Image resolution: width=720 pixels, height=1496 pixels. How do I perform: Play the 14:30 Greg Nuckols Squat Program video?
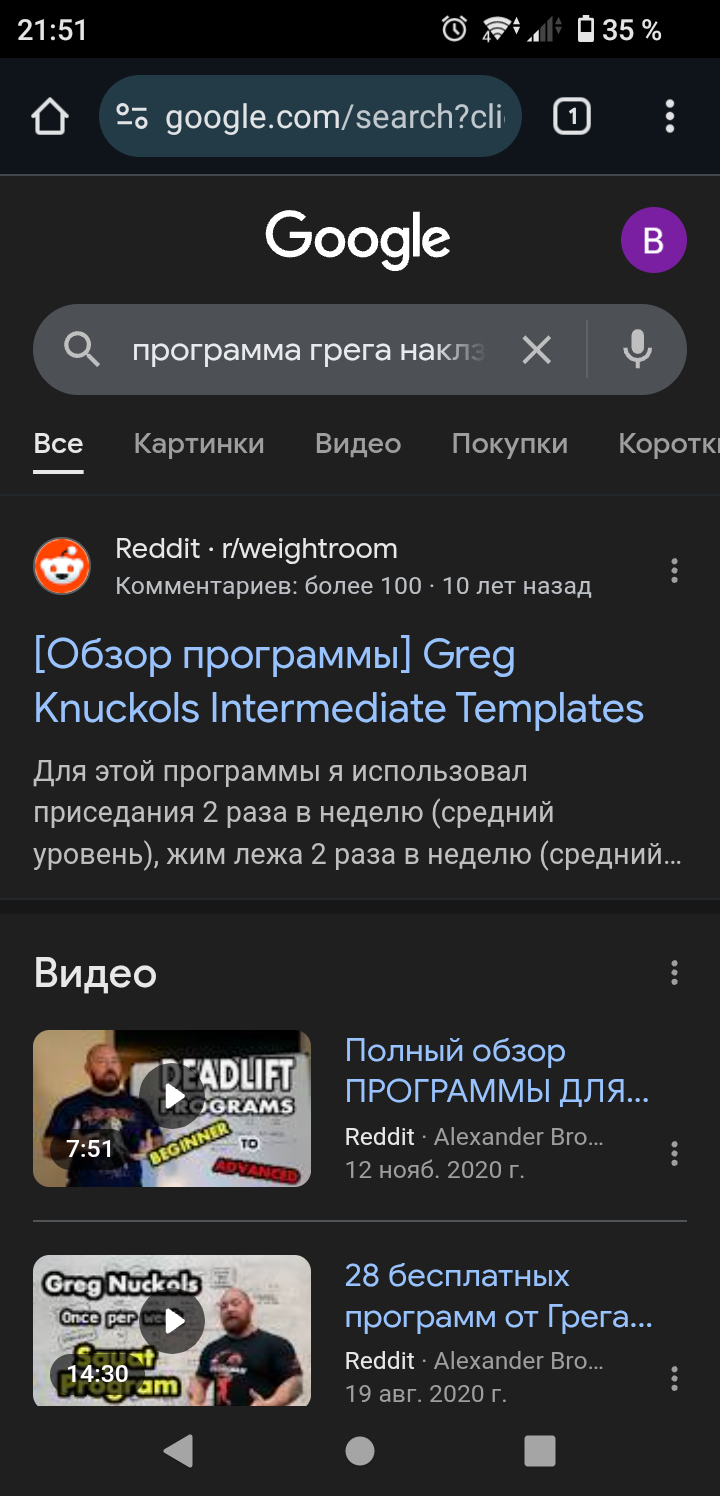[172, 1330]
